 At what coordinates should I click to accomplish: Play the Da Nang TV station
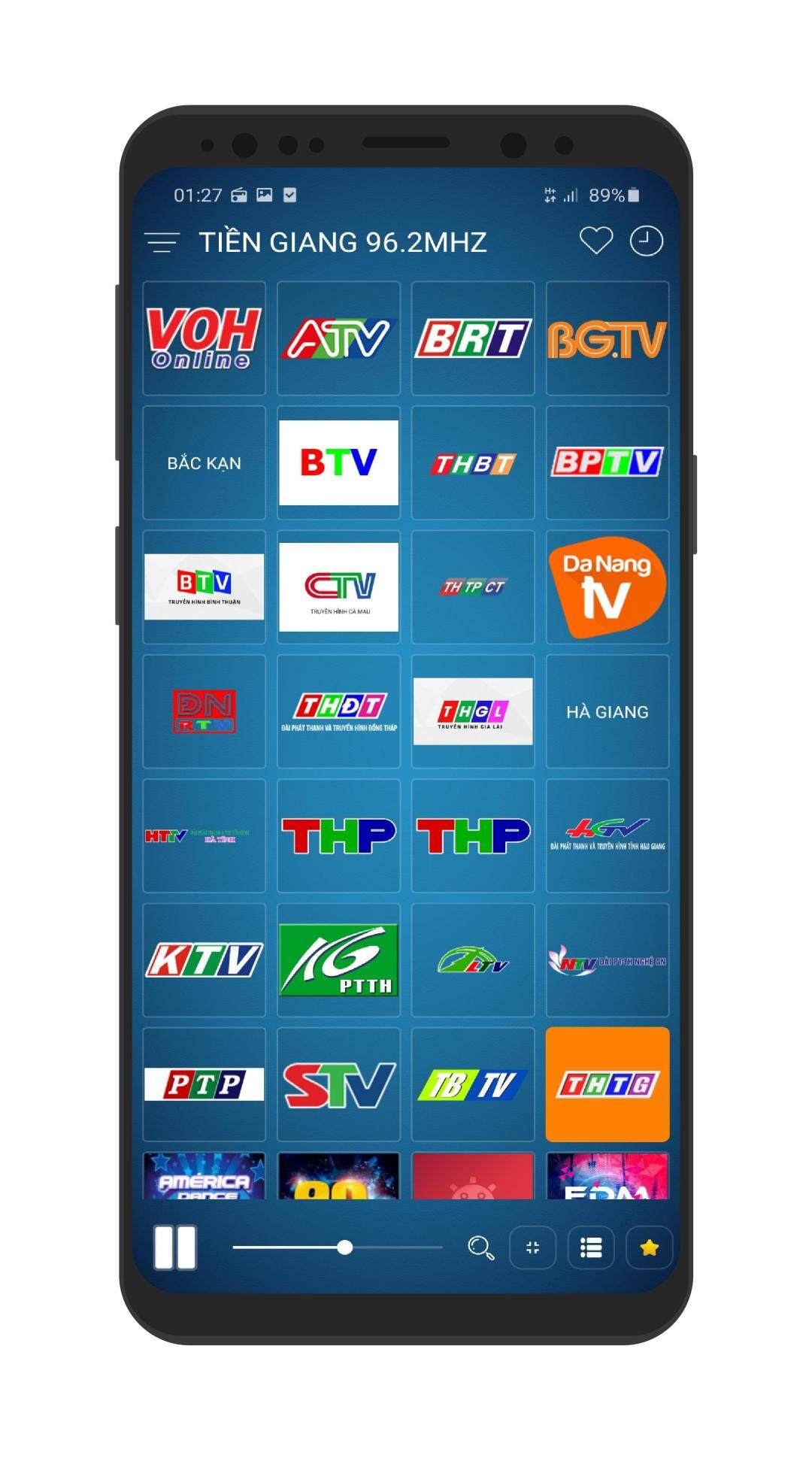(x=607, y=587)
